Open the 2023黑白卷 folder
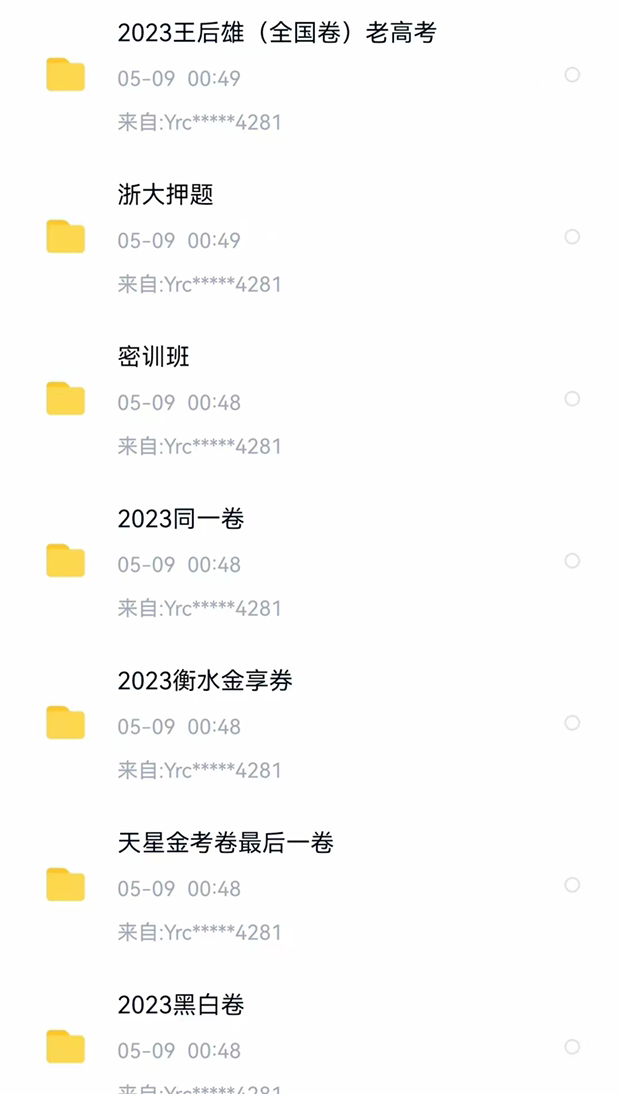620x1094 pixels. pyautogui.click(x=181, y=1005)
